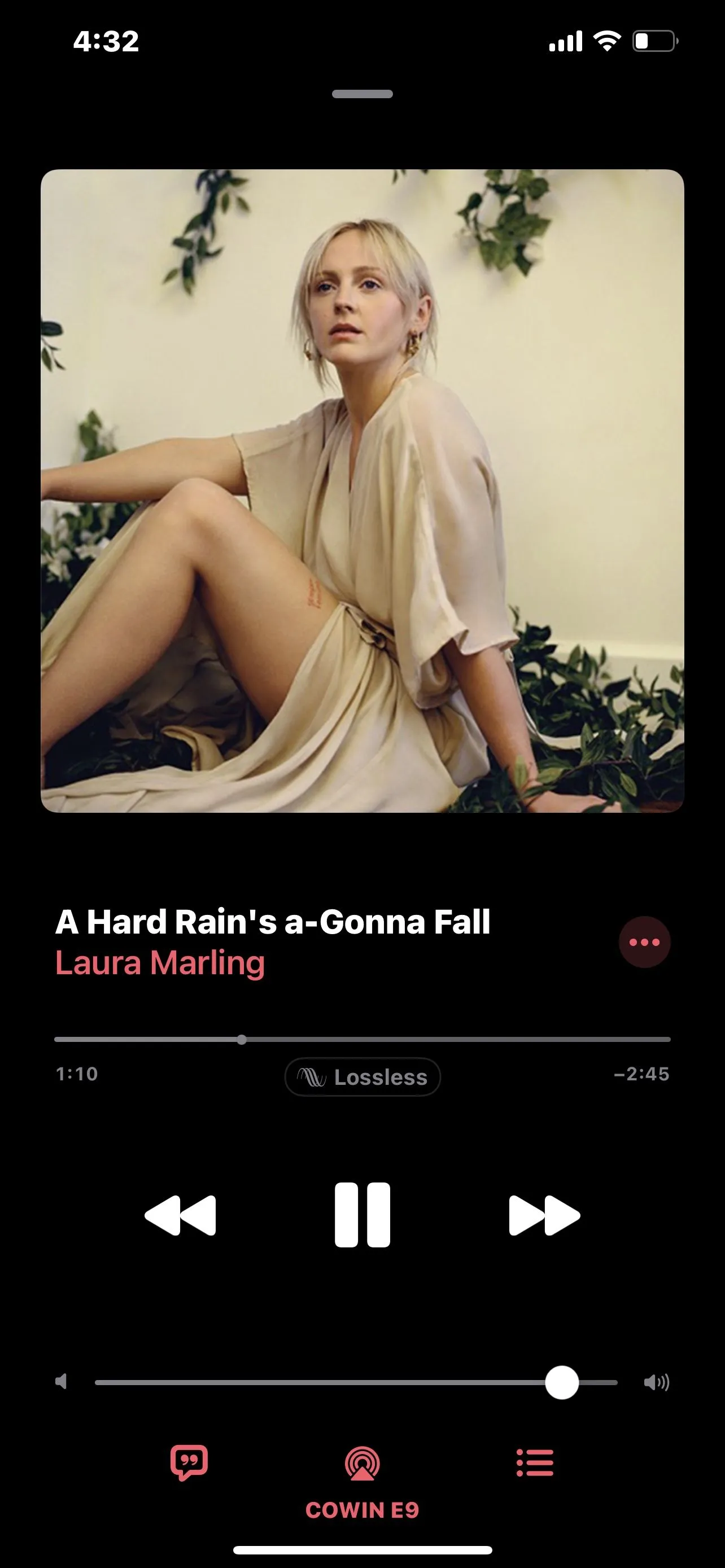Open AirPlay output for COWIN E9
The width and height of the screenshot is (725, 1568).
click(362, 1464)
